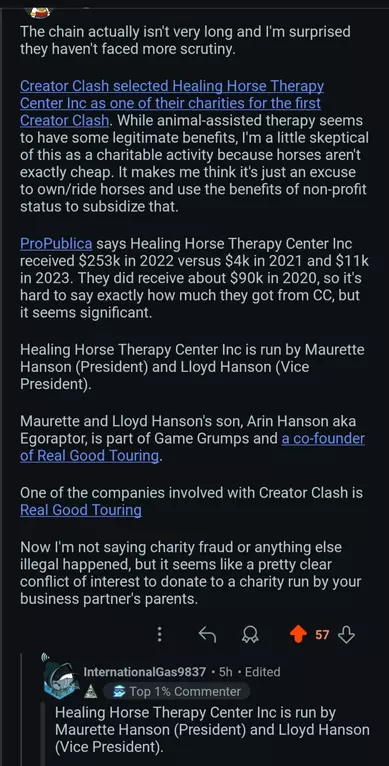389x766 pixels.
Task: Upvote the comment with 57 points
Action: 298,635
